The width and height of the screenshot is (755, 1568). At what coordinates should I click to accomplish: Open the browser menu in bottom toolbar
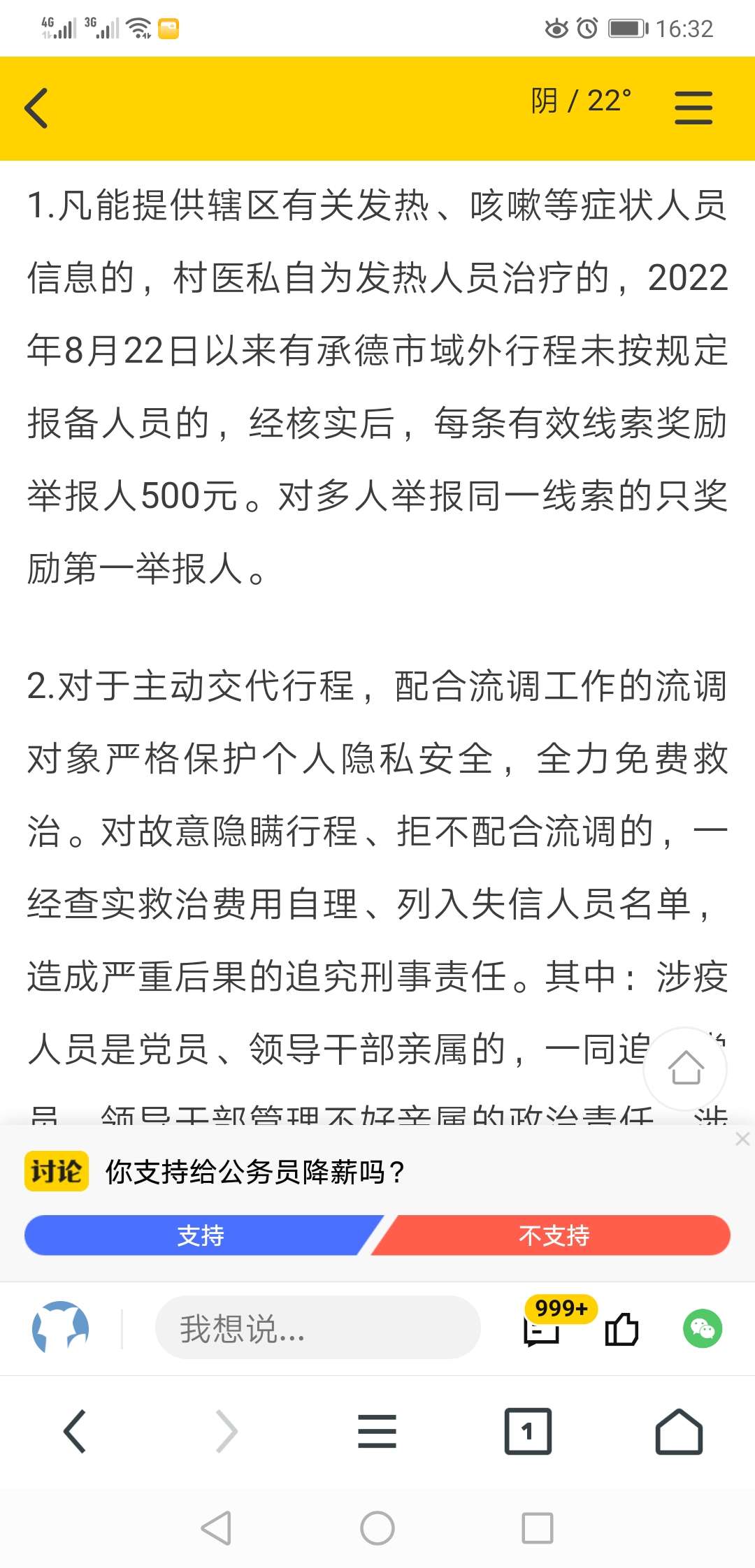[x=377, y=1431]
